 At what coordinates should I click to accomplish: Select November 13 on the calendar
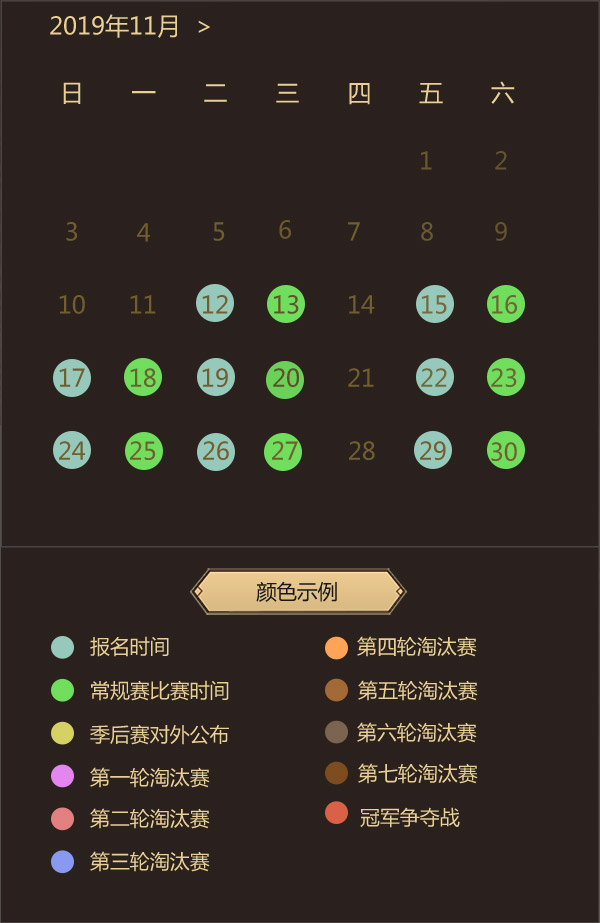click(x=286, y=304)
